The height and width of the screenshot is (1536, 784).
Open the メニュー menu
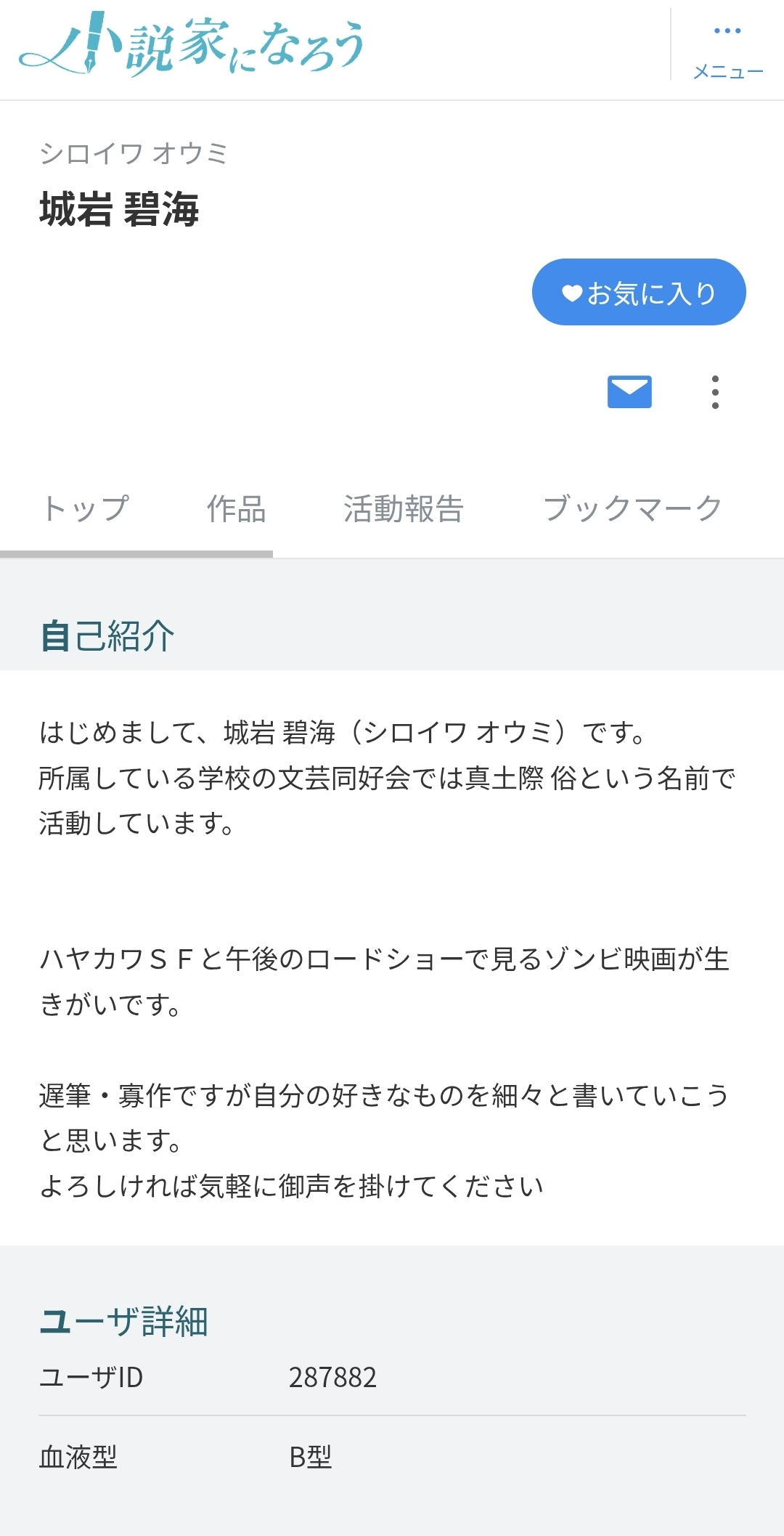pyautogui.click(x=727, y=51)
